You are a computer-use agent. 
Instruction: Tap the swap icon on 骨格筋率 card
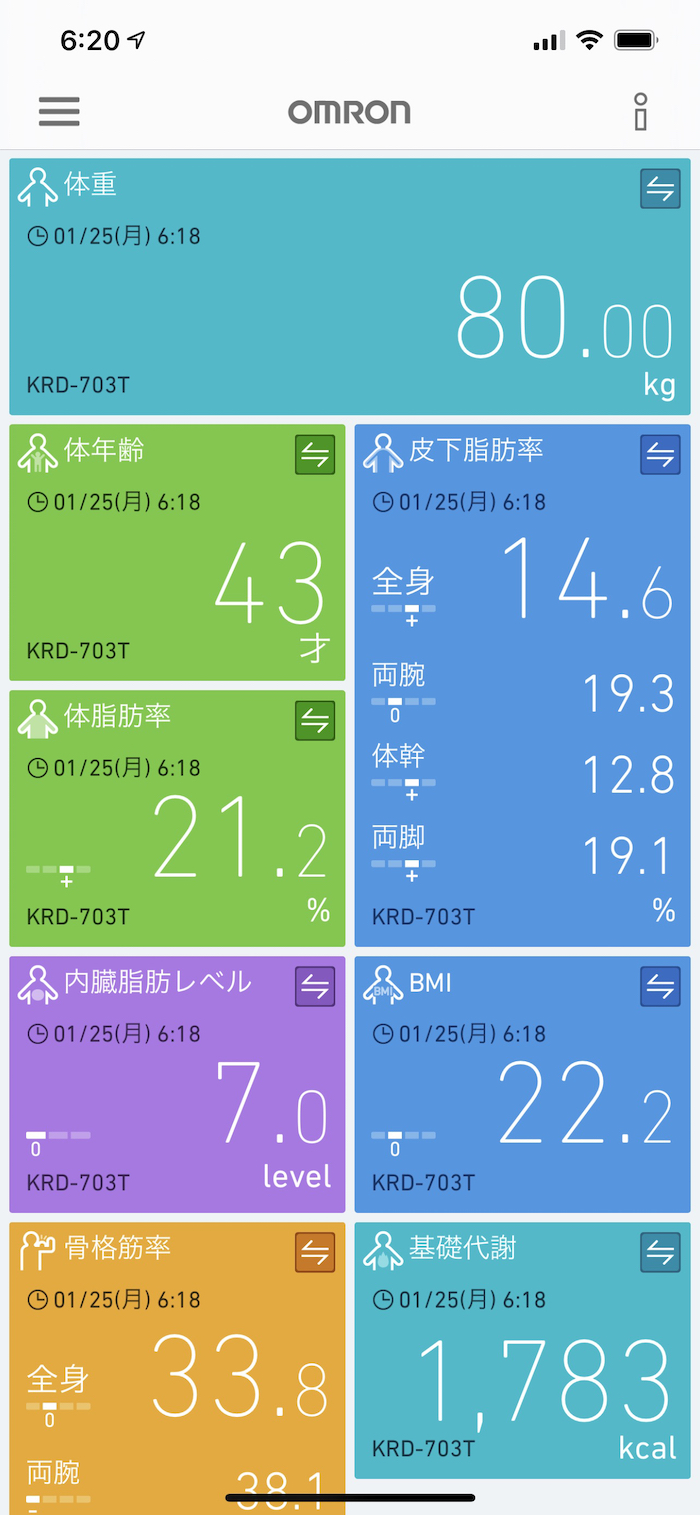pyautogui.click(x=315, y=1253)
